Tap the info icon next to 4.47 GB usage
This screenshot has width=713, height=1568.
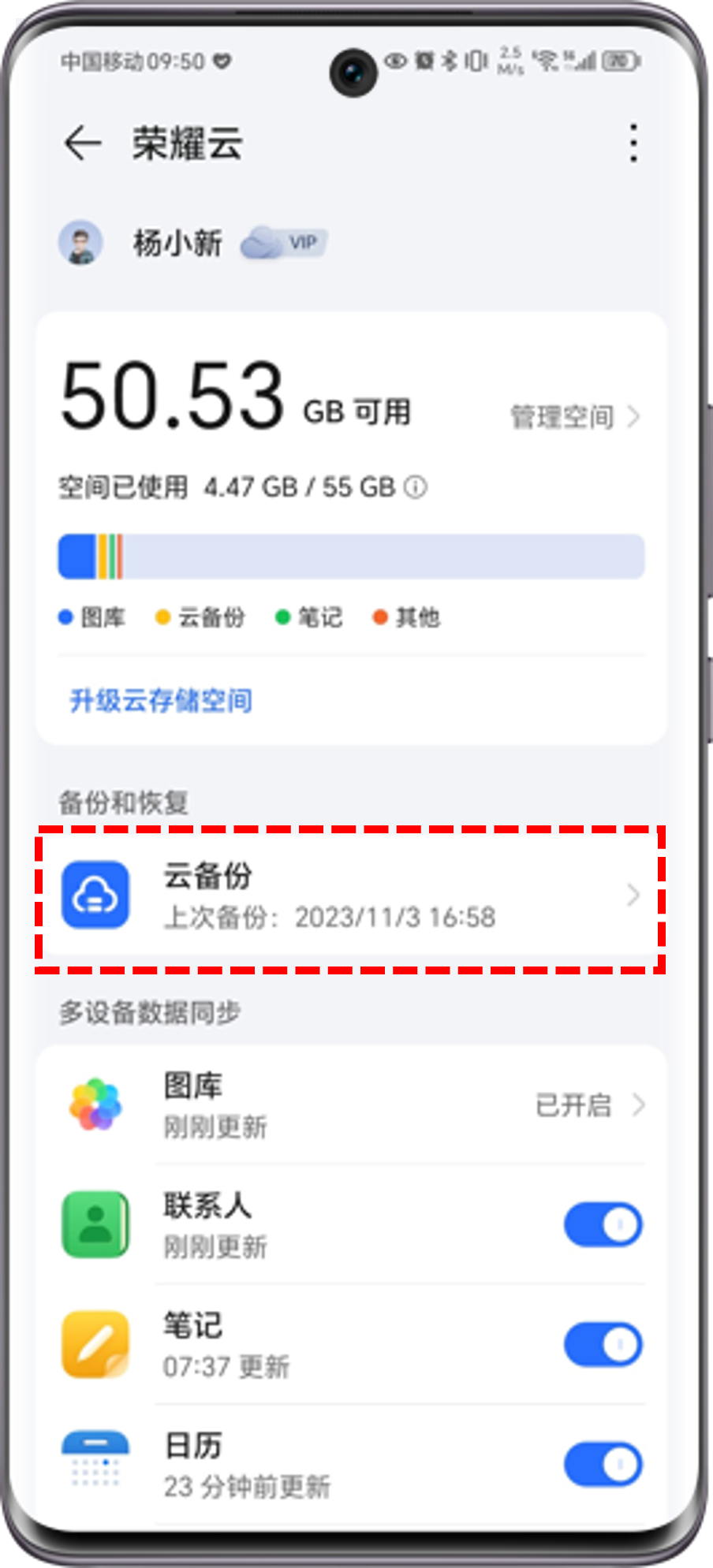click(x=416, y=487)
